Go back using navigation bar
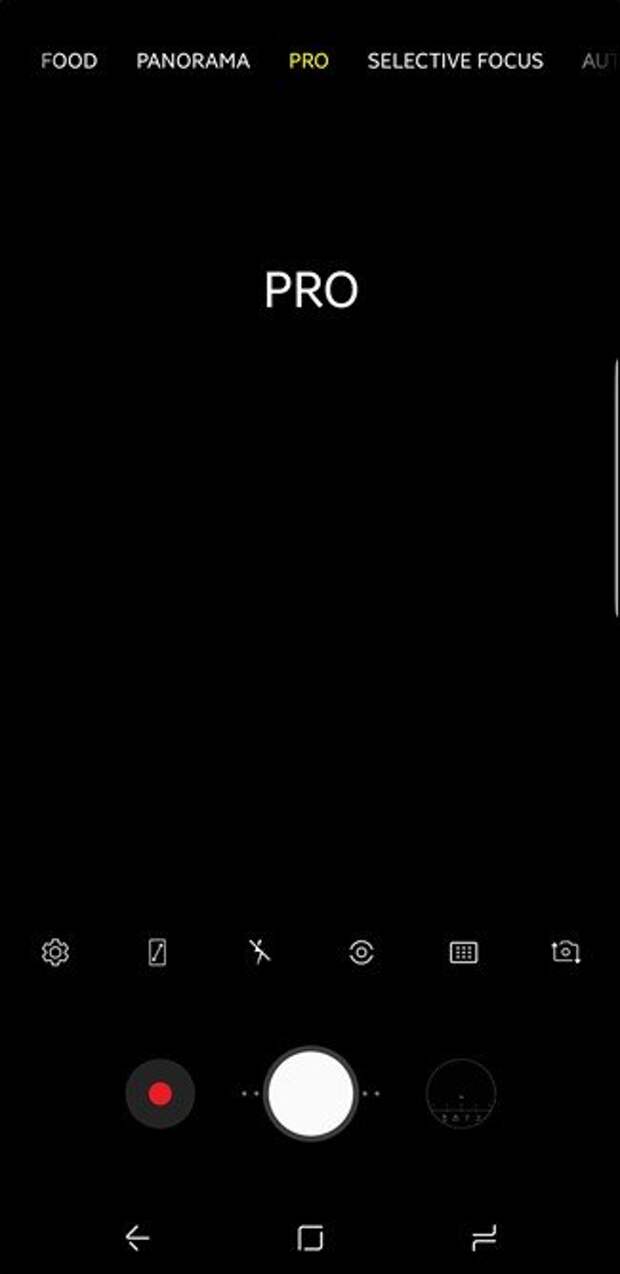The width and height of the screenshot is (620, 1274). [x=137, y=1239]
